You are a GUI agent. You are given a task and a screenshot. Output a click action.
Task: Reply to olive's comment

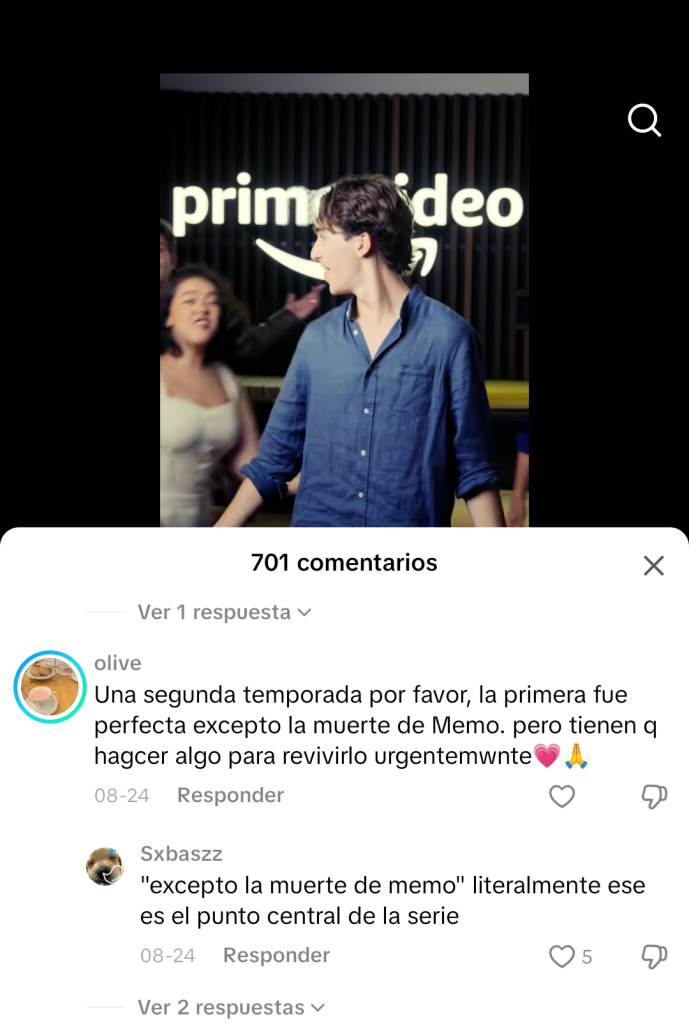230,795
